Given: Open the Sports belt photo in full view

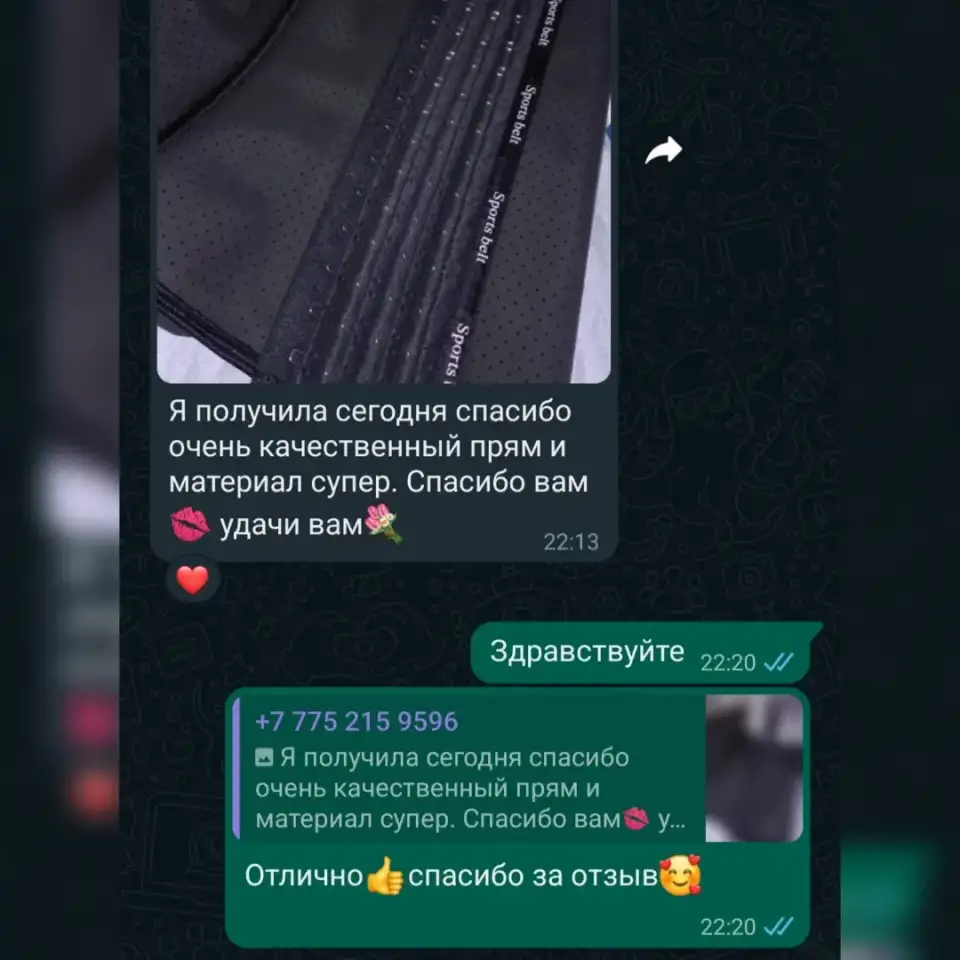Looking at the screenshot, I should point(384,190).
